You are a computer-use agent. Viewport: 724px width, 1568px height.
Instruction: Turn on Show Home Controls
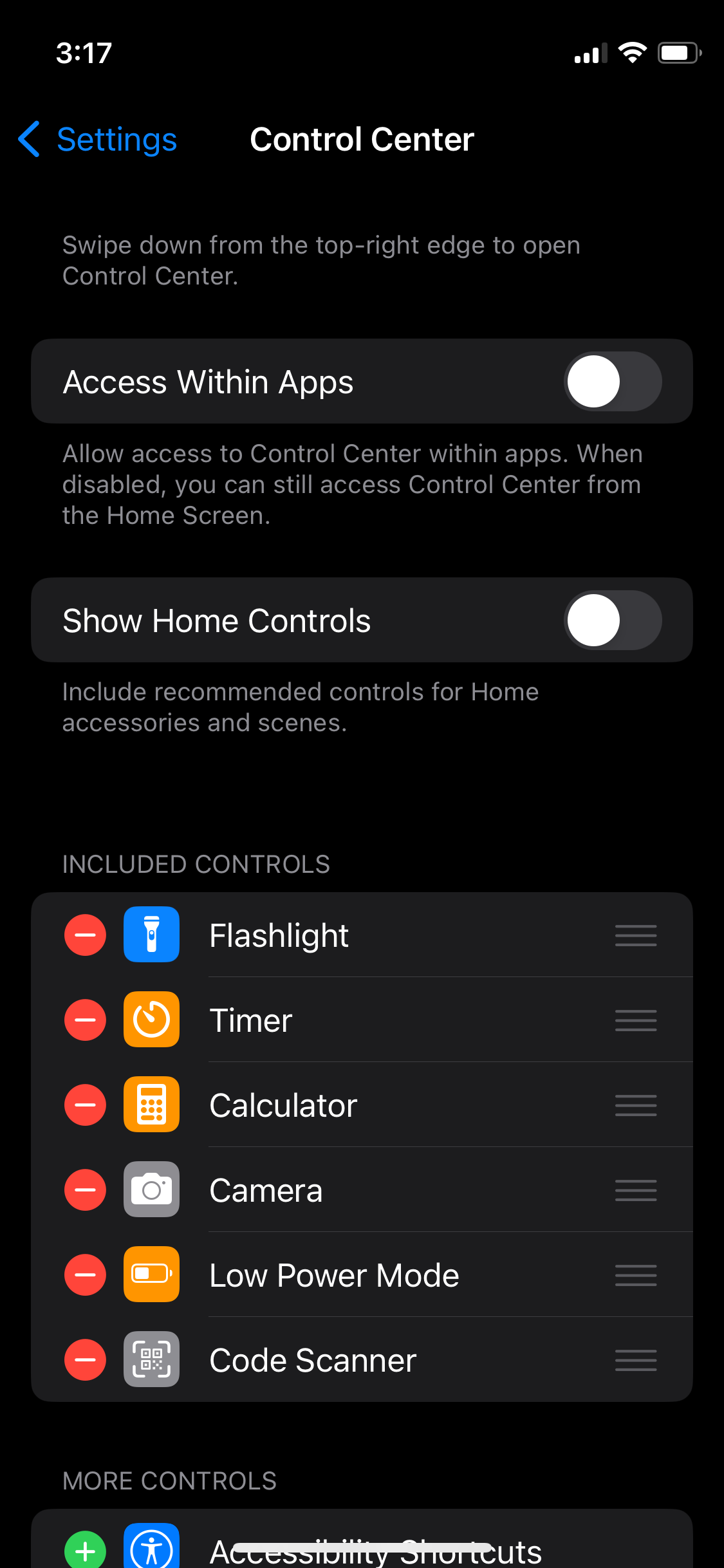[x=612, y=621]
